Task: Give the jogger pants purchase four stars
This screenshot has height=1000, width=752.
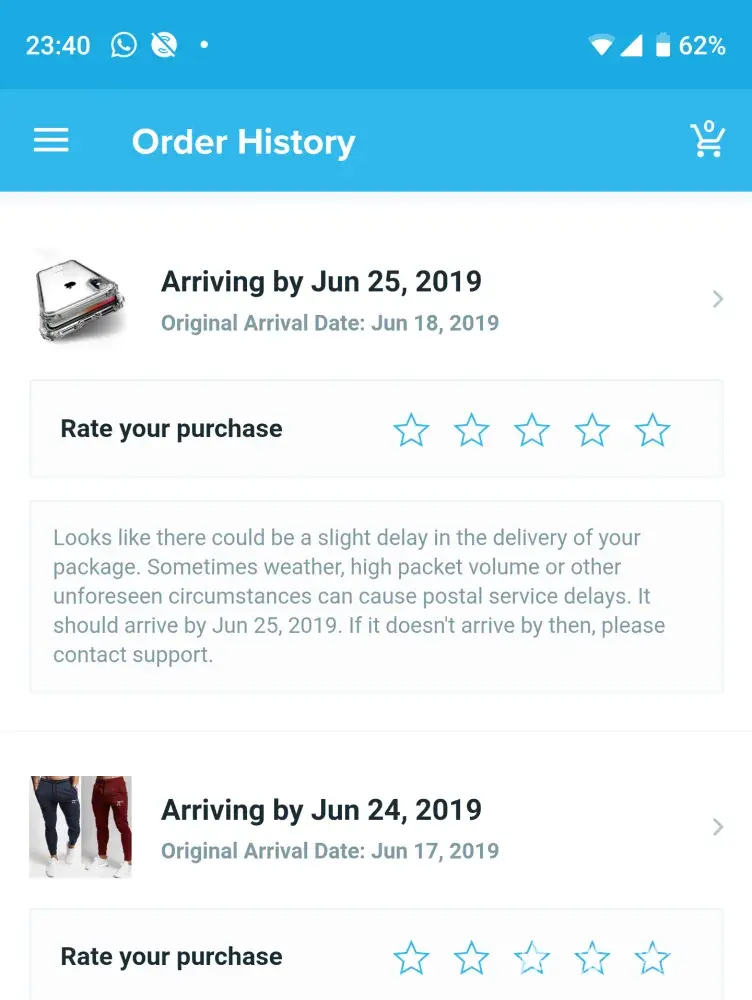Action: (x=592, y=957)
